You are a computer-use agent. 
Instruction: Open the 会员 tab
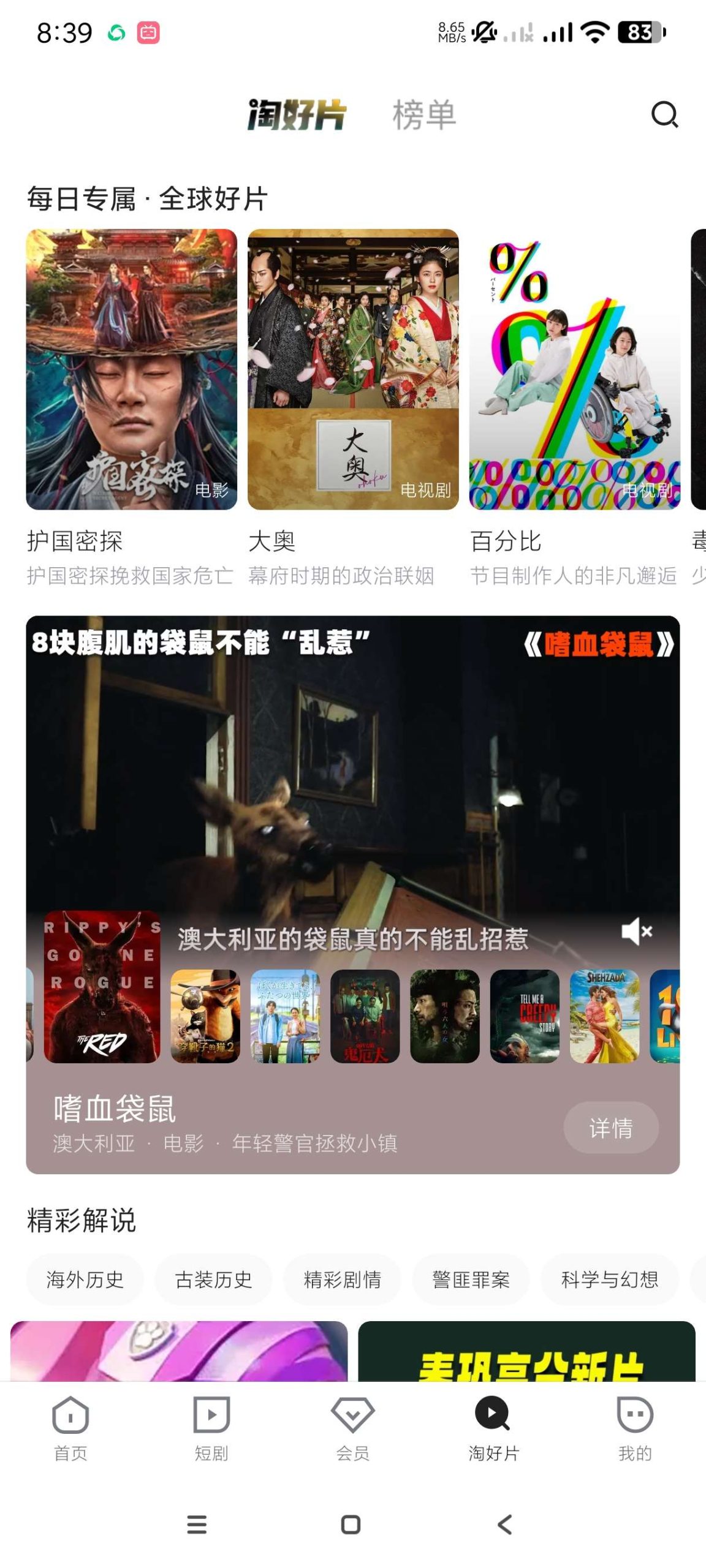point(353,1428)
